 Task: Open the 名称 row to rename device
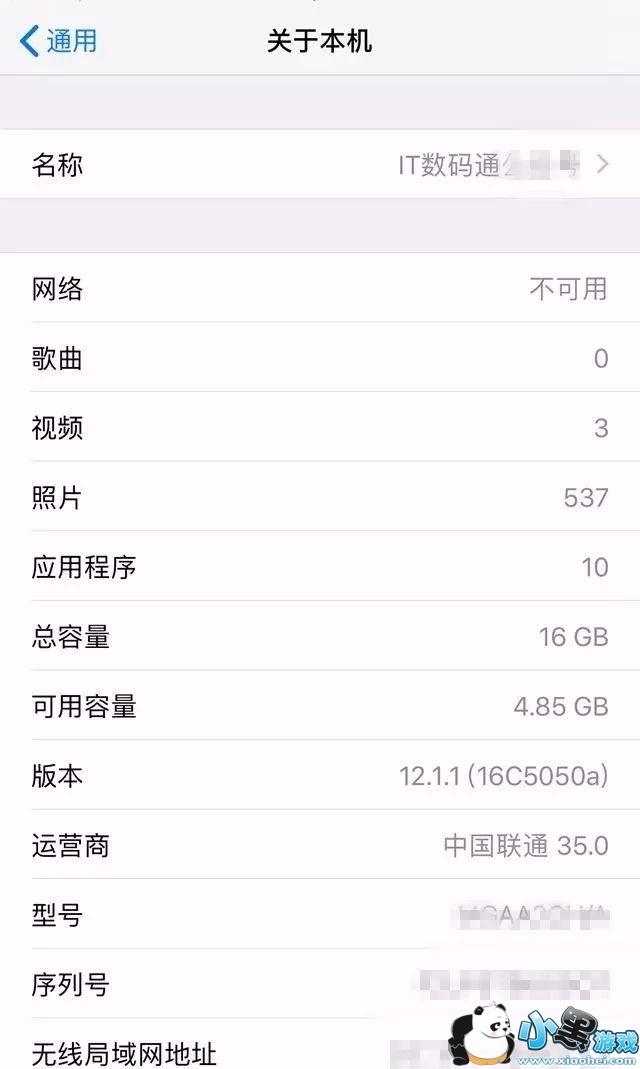point(320,164)
